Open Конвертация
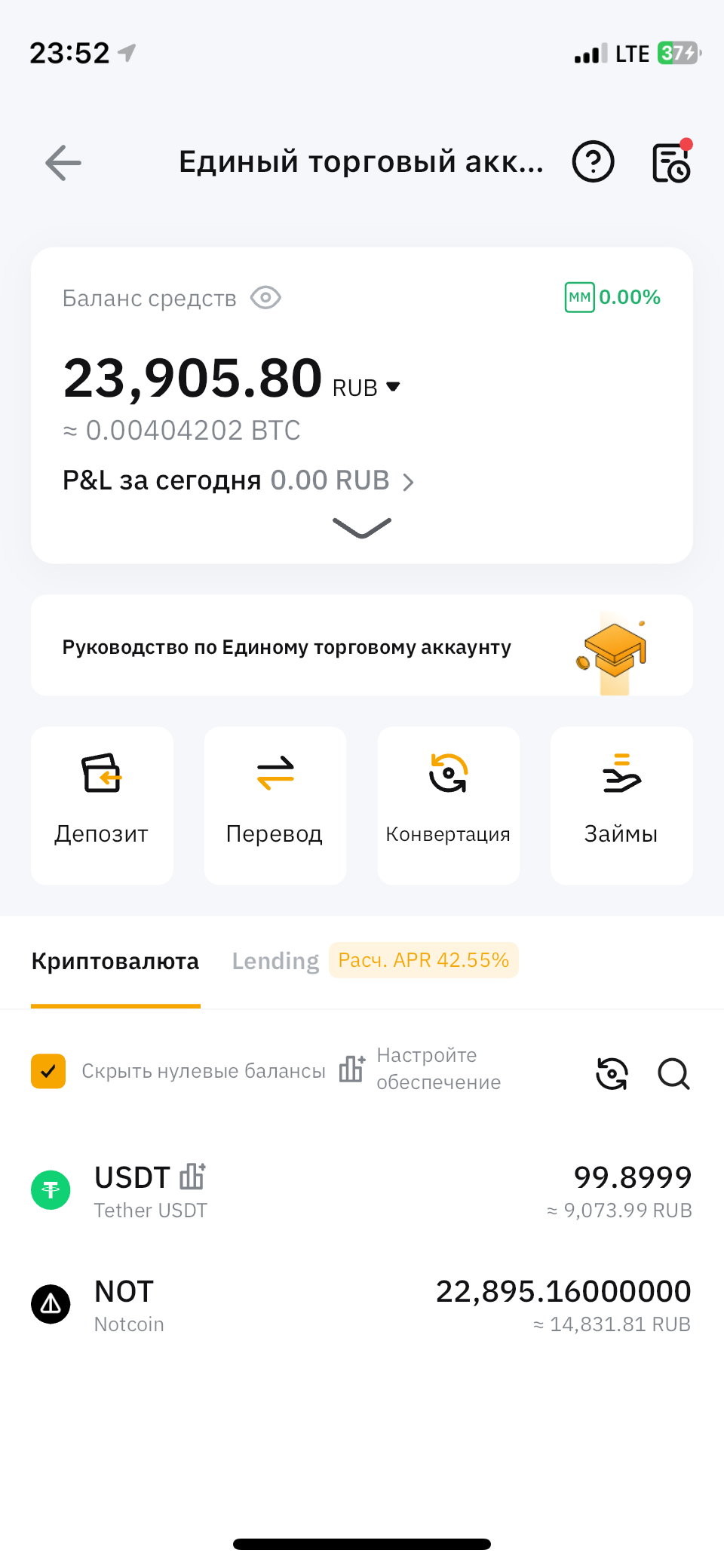This screenshot has height=1568, width=724. [448, 805]
